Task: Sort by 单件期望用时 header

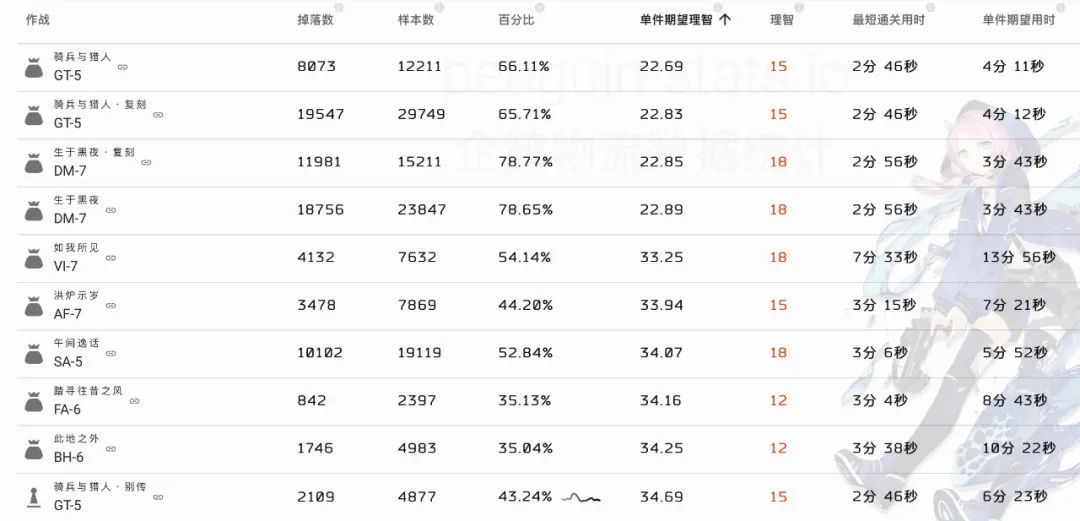Action: tap(1018, 20)
